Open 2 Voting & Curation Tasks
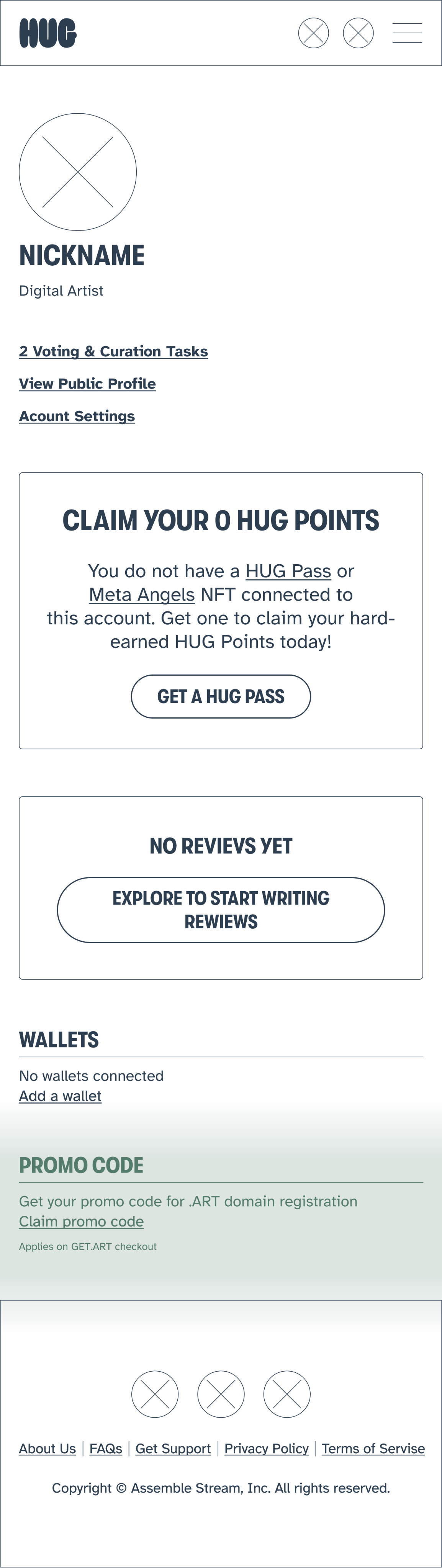The width and height of the screenshot is (442, 1568). click(x=113, y=351)
